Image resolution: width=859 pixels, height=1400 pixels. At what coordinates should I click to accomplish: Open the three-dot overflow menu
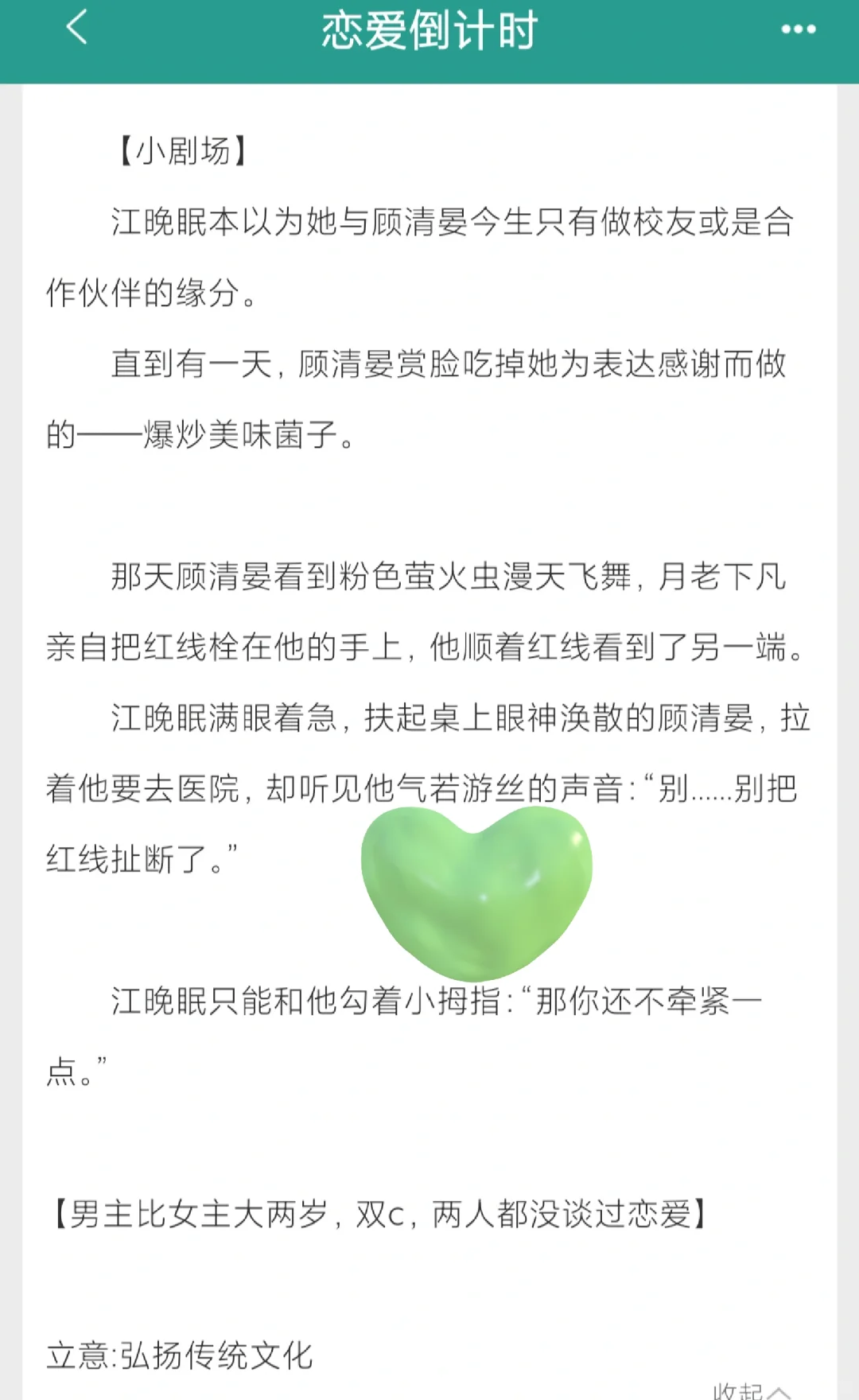pyautogui.click(x=798, y=29)
